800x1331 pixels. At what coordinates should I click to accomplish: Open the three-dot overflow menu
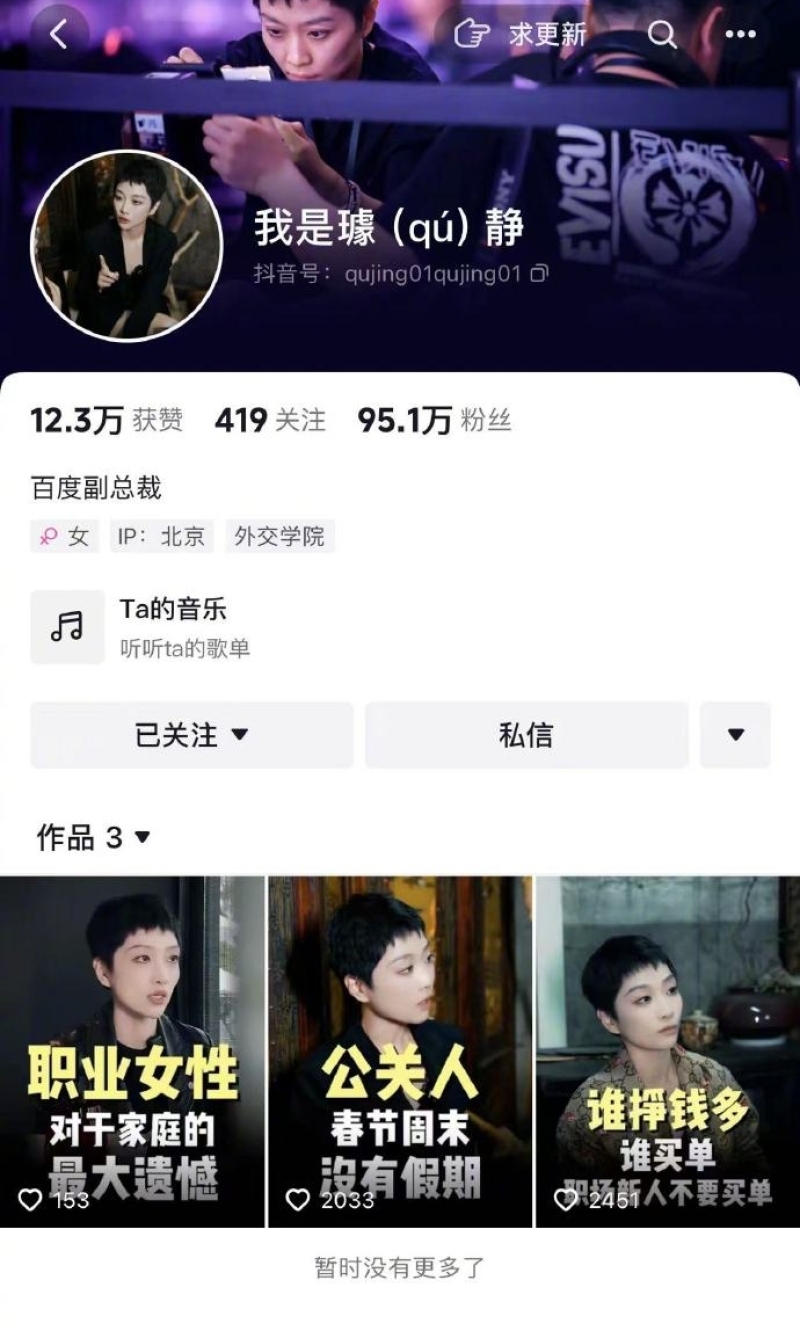tap(740, 35)
